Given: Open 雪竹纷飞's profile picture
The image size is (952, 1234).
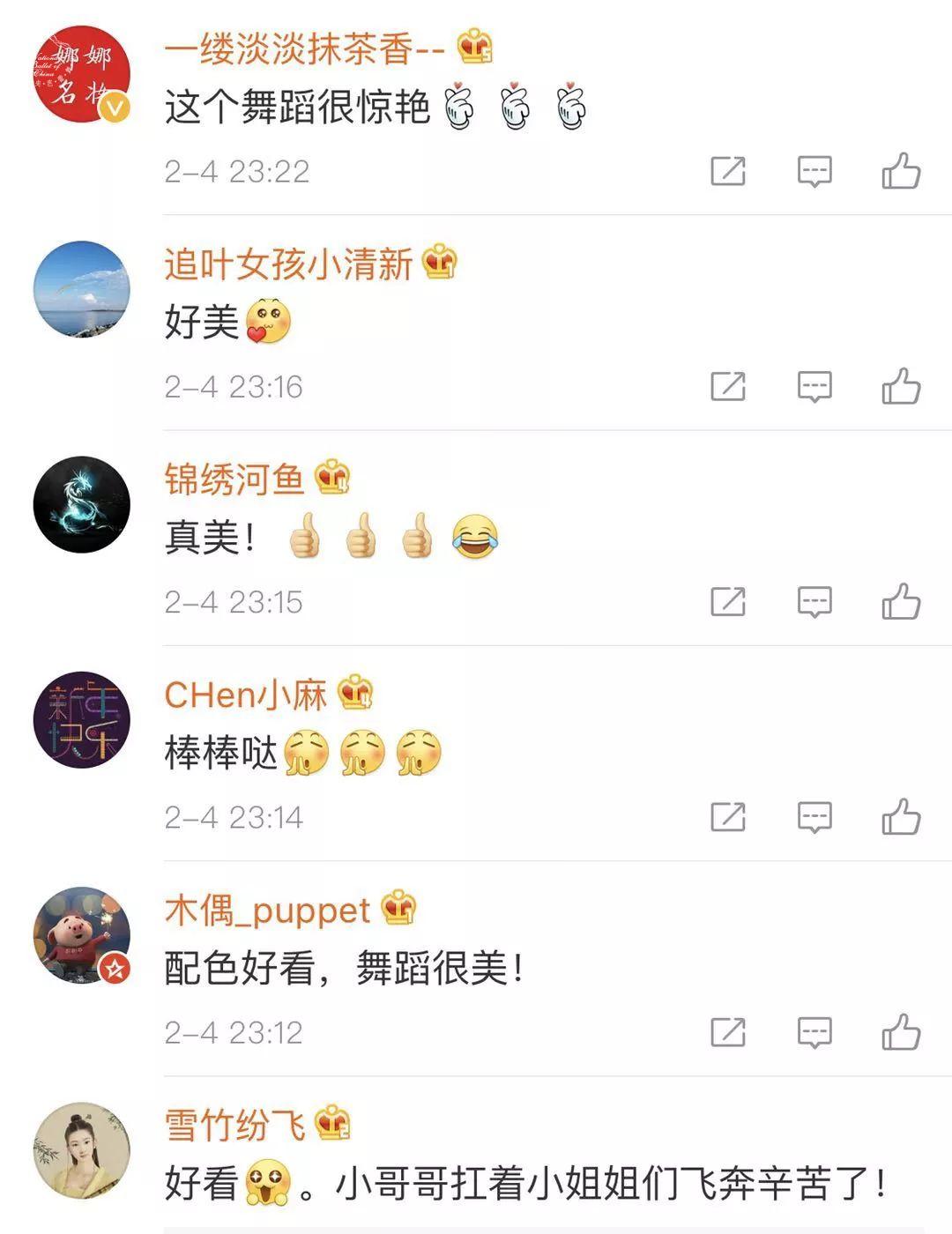Looking at the screenshot, I should point(82,1150).
